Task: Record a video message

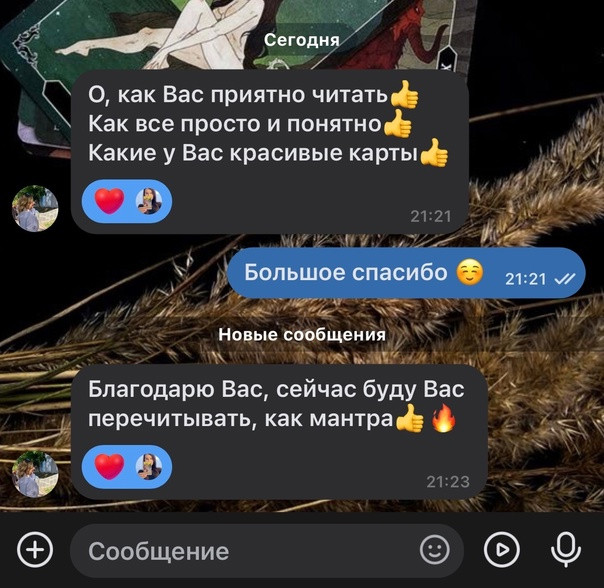Action: click(x=501, y=549)
